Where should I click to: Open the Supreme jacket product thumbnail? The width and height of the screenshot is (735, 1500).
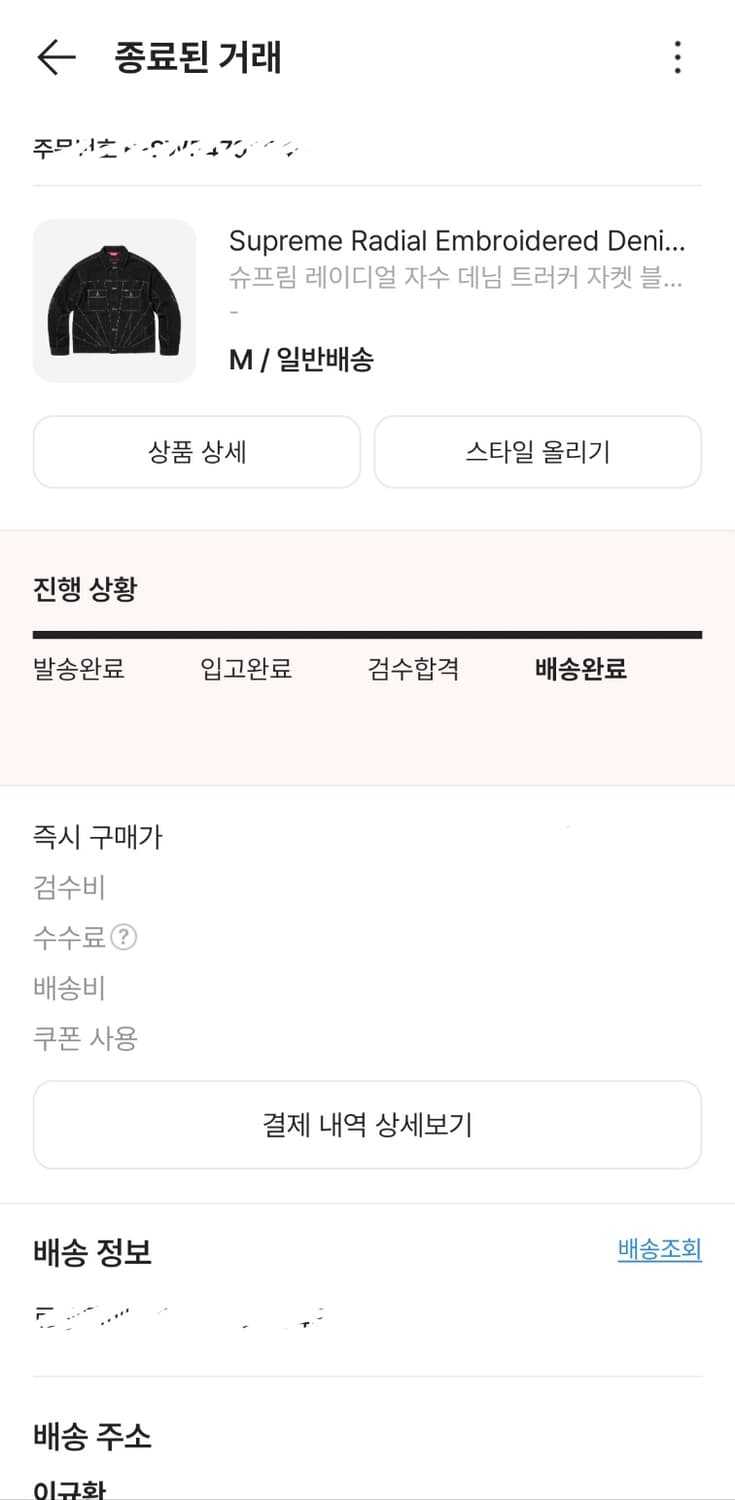[113, 299]
